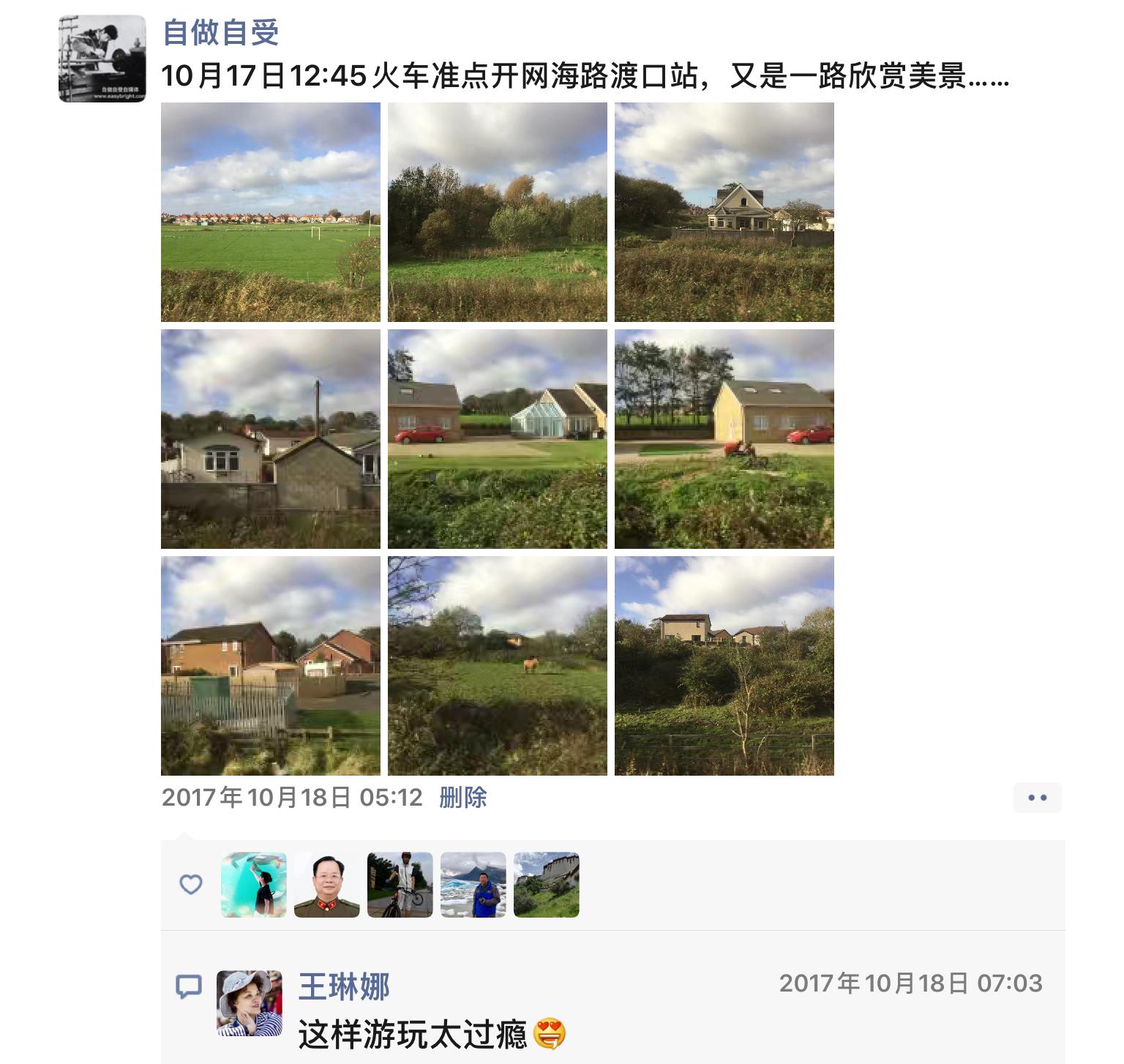Open the red brick houses photo
Screen dimensions: 1124x1064
pos(270,666)
